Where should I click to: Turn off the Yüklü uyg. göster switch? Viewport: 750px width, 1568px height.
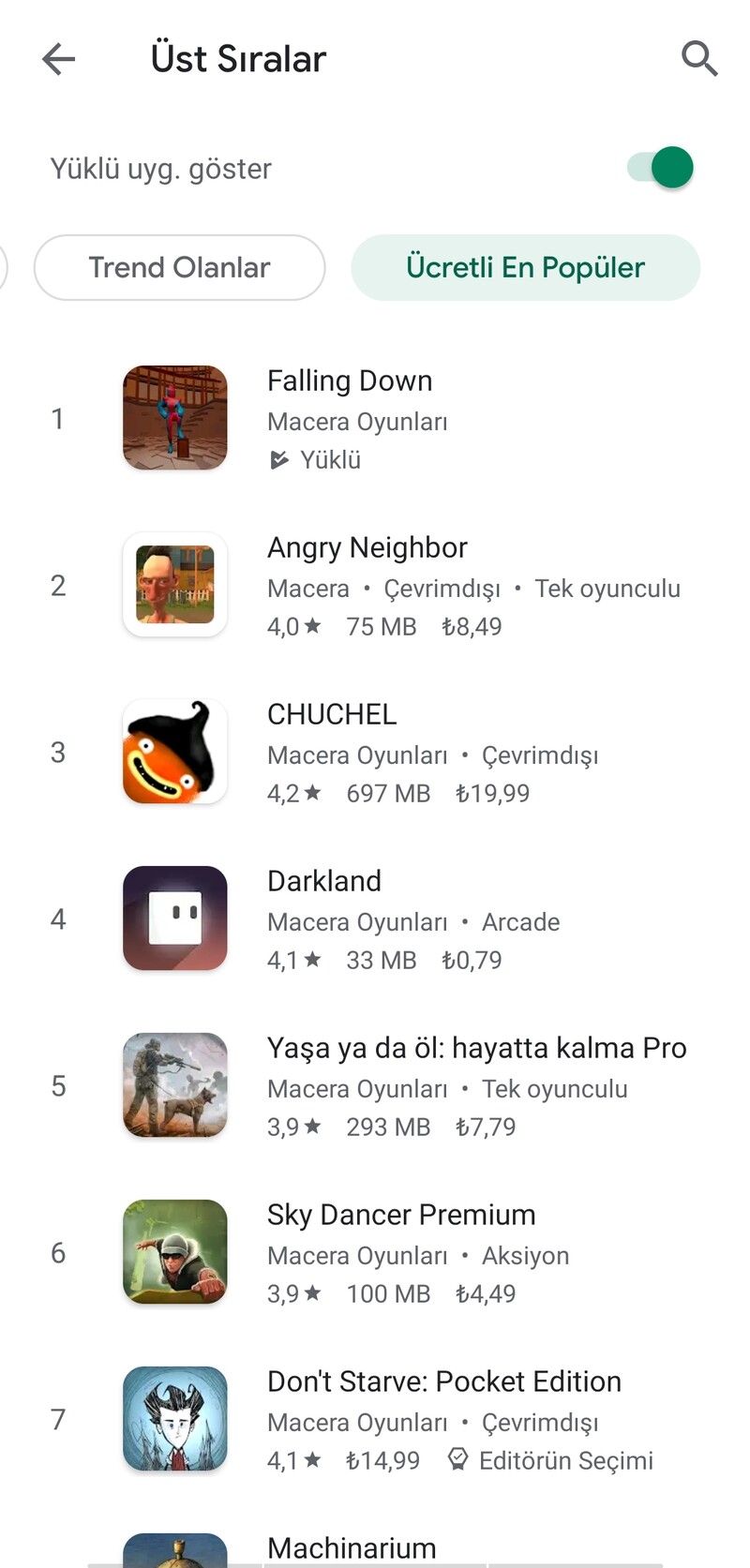[661, 169]
